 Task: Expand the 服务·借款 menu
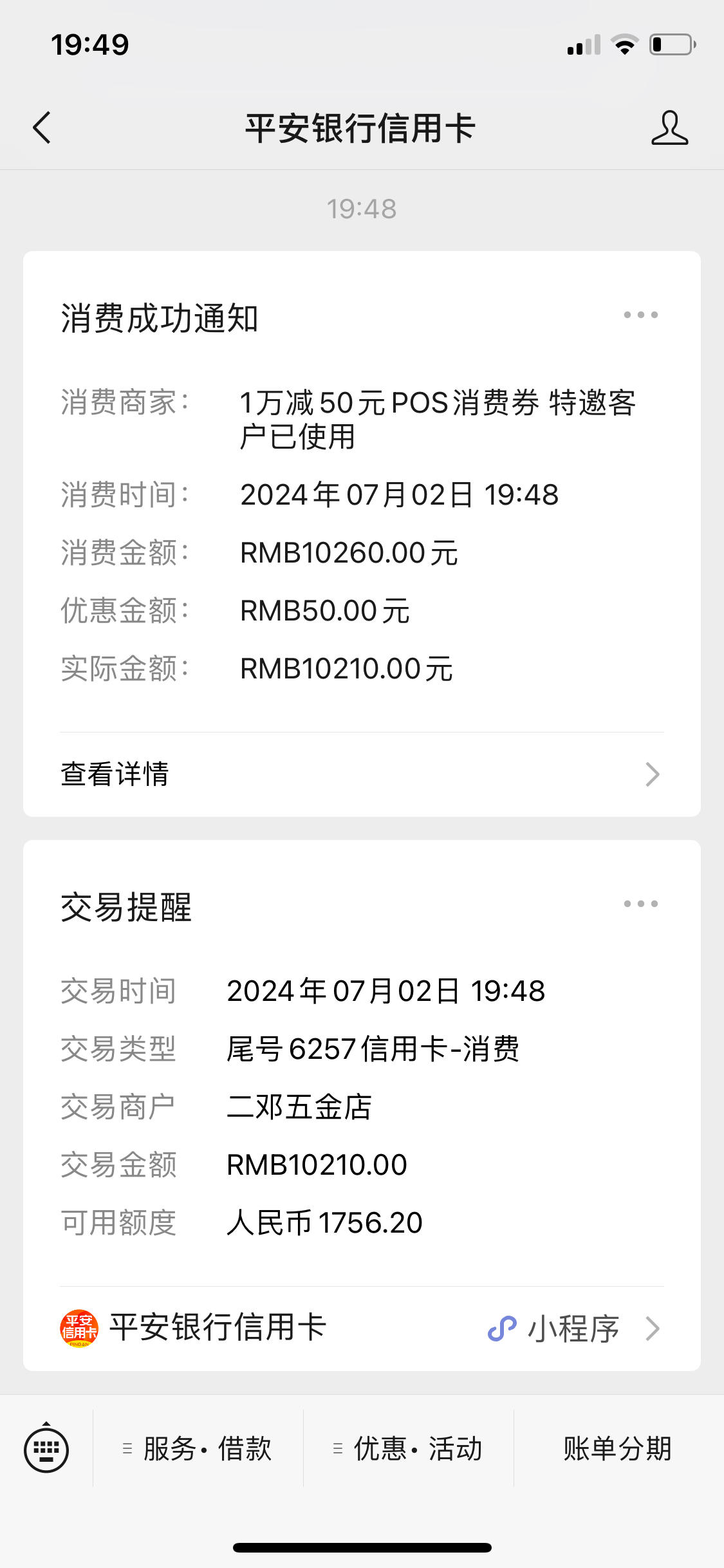[x=198, y=1449]
